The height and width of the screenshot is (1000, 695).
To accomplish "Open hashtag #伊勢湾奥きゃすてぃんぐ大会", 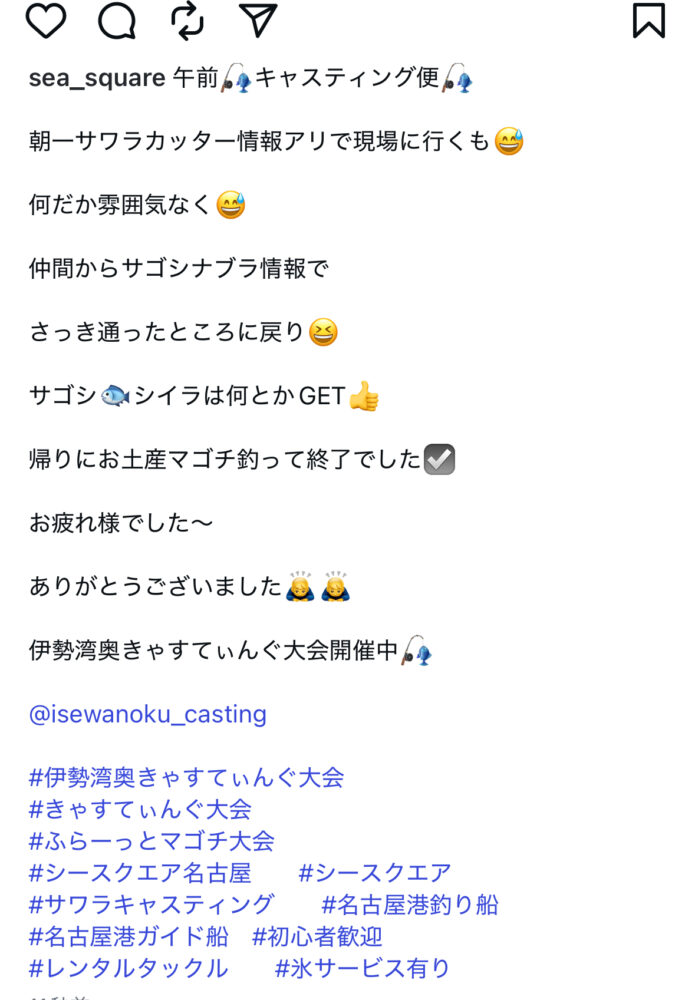I will [187, 777].
